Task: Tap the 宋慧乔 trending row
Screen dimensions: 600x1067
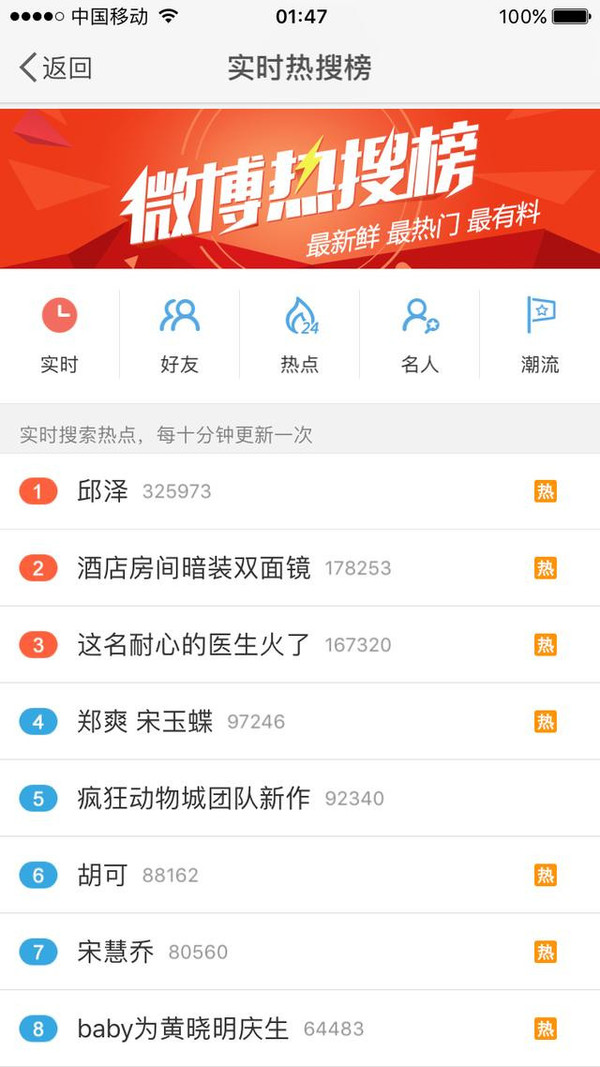Action: 116,952
